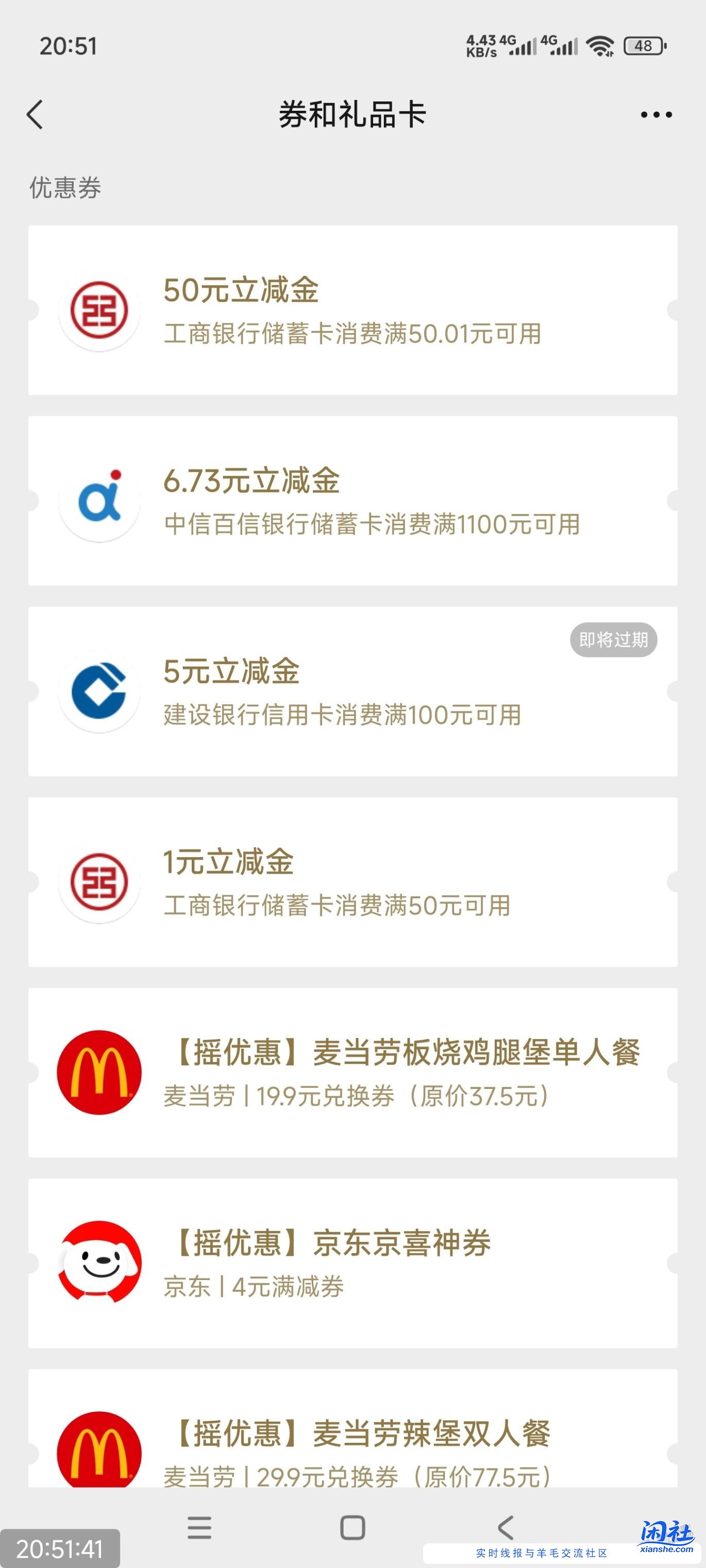The image size is (706, 1568).
Task: Tap the back arrow at the top left
Action: (35, 114)
